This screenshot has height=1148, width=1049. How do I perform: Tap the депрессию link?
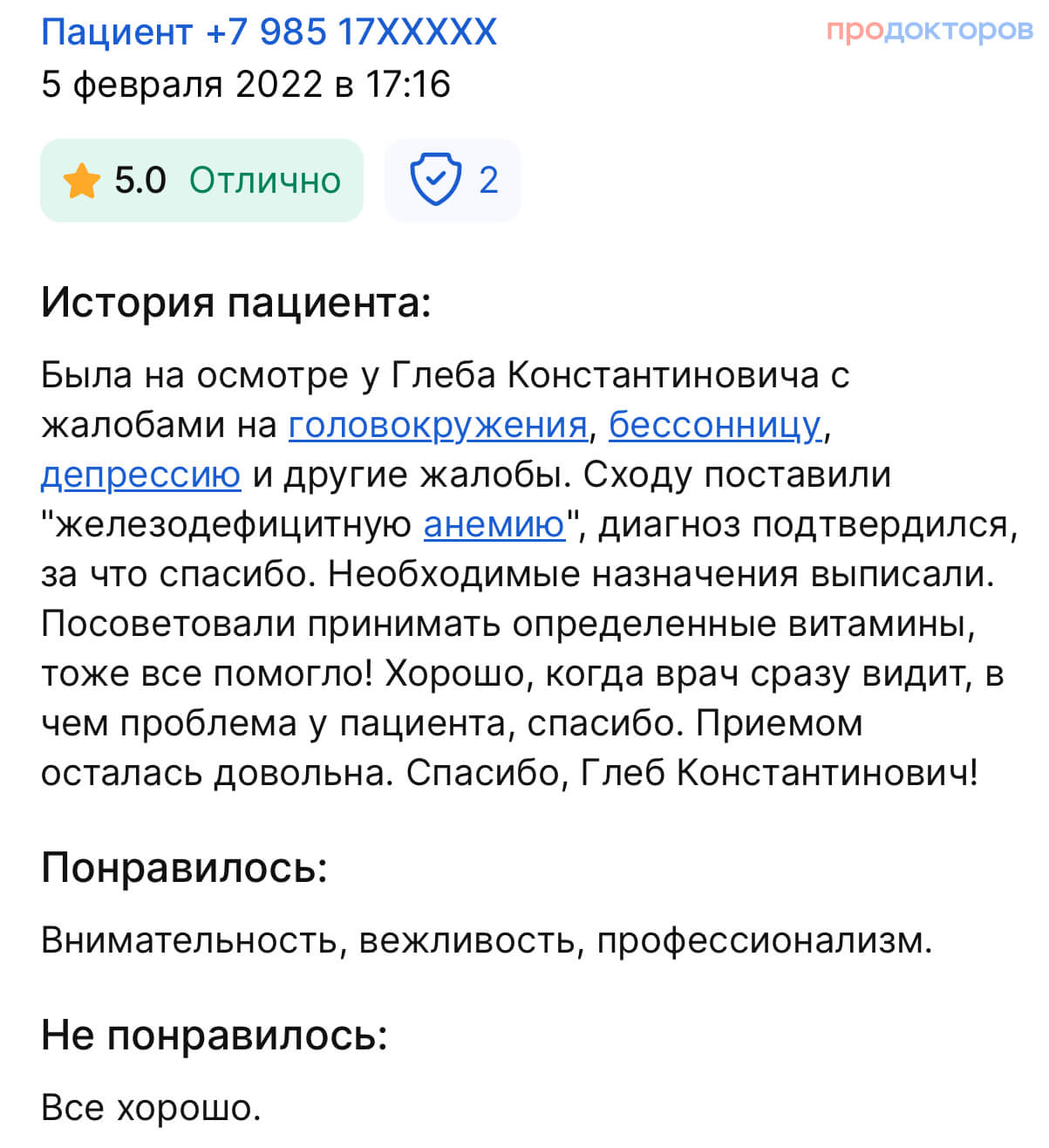tap(140, 475)
